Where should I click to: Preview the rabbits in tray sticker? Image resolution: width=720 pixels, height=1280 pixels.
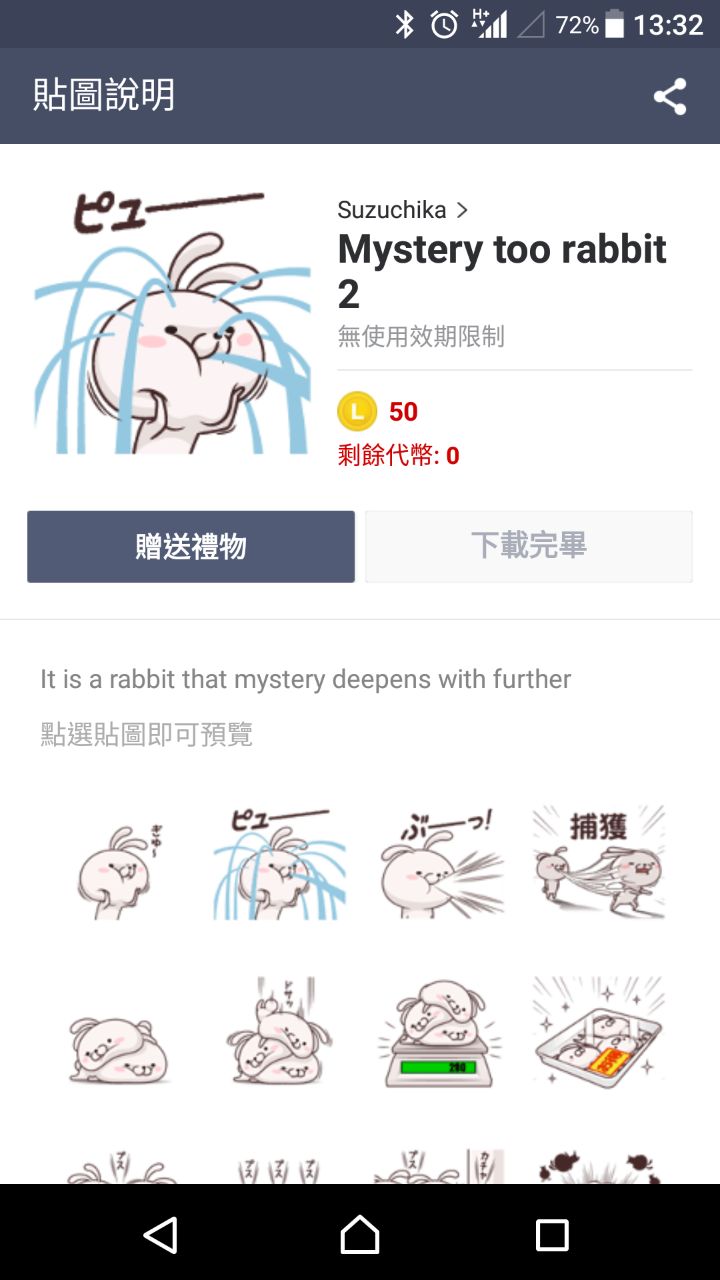pos(599,1032)
